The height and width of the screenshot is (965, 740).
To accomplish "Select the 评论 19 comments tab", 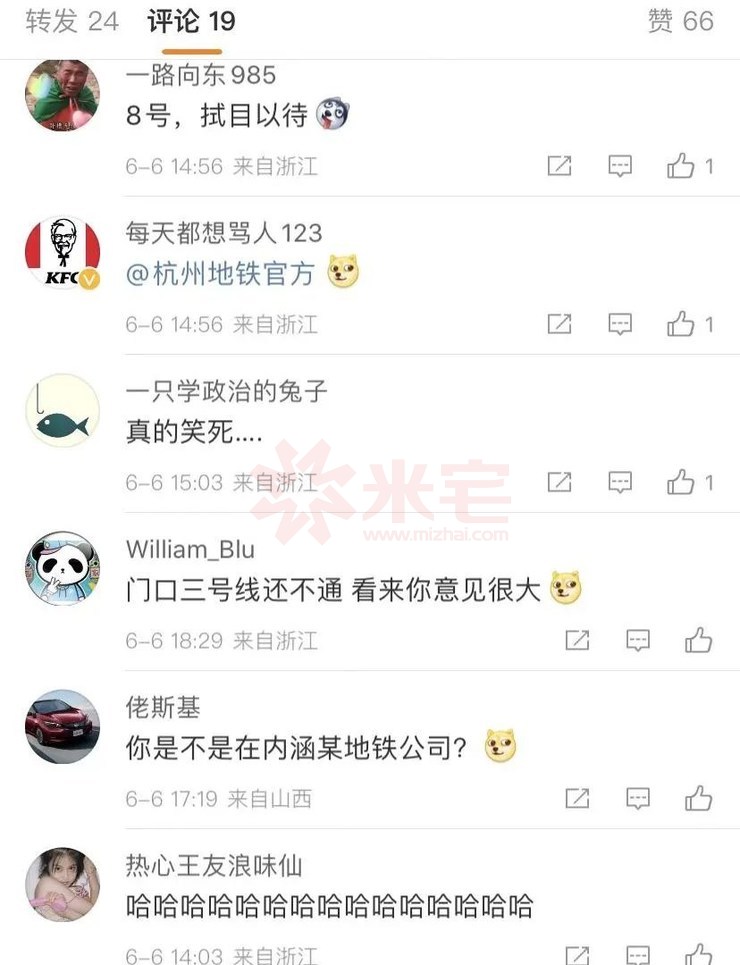I will tap(192, 21).
